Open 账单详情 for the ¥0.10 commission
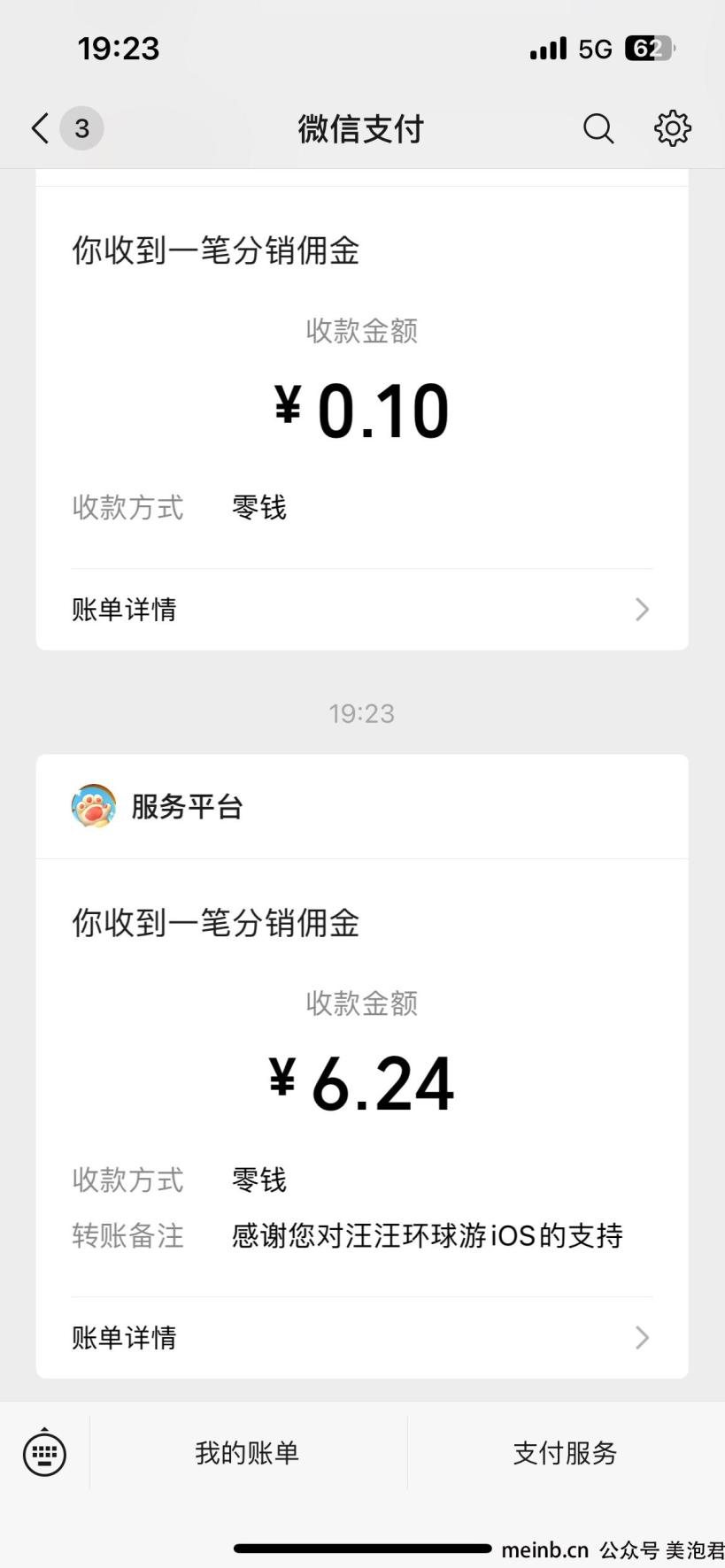 362,610
